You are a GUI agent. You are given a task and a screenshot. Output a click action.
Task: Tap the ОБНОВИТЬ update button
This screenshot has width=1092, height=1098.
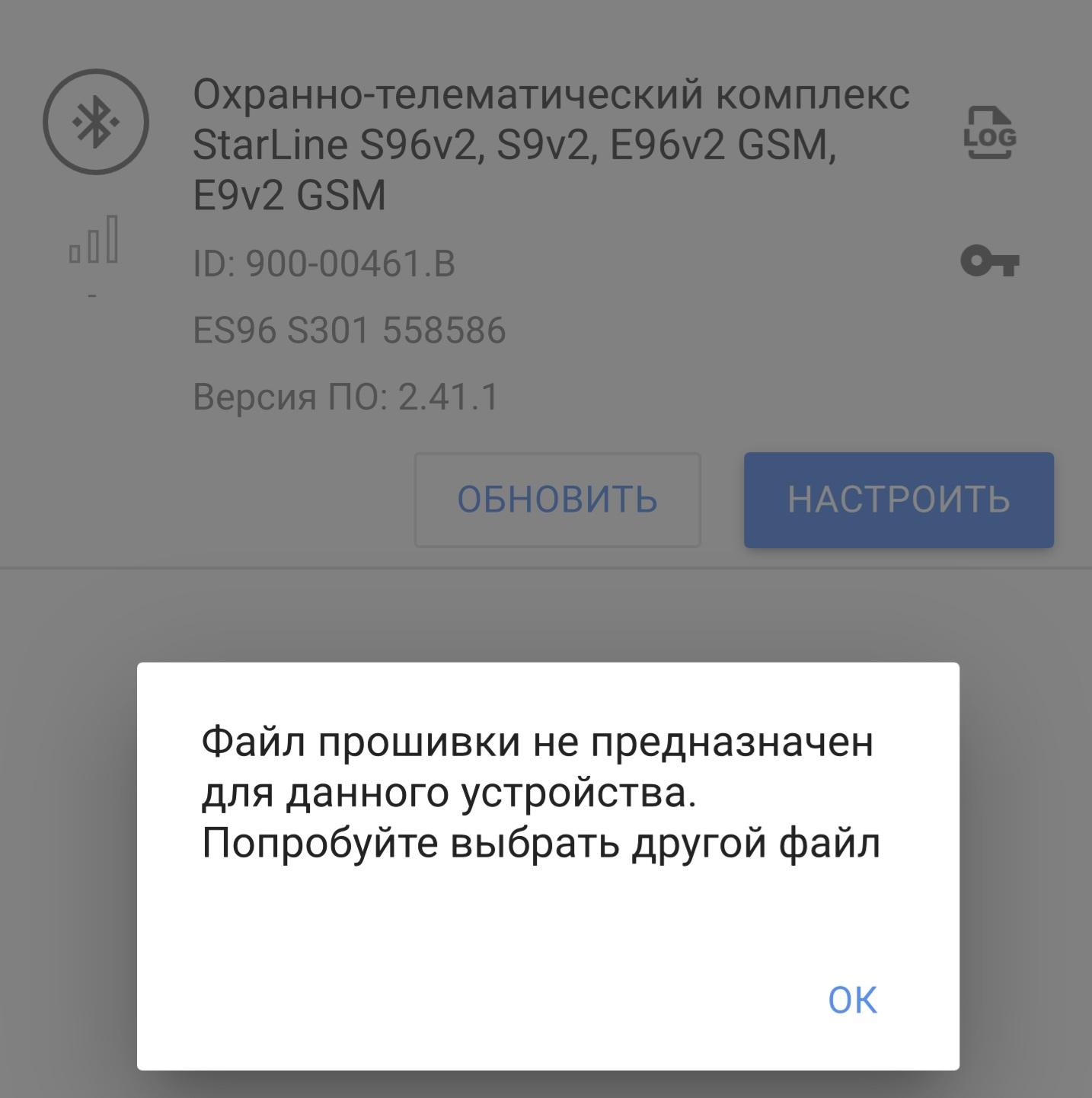pos(557,500)
